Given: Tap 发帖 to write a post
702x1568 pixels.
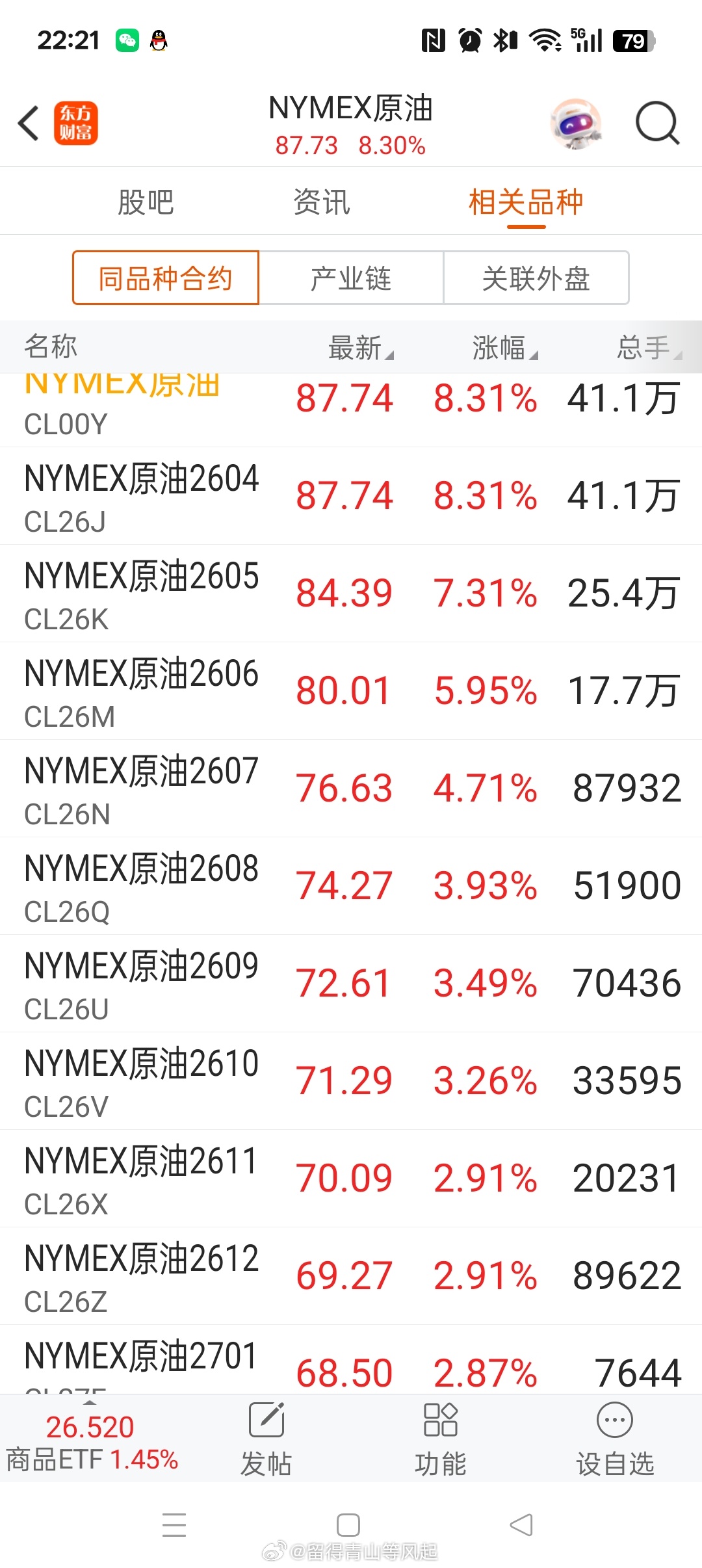Looking at the screenshot, I should [266, 1438].
